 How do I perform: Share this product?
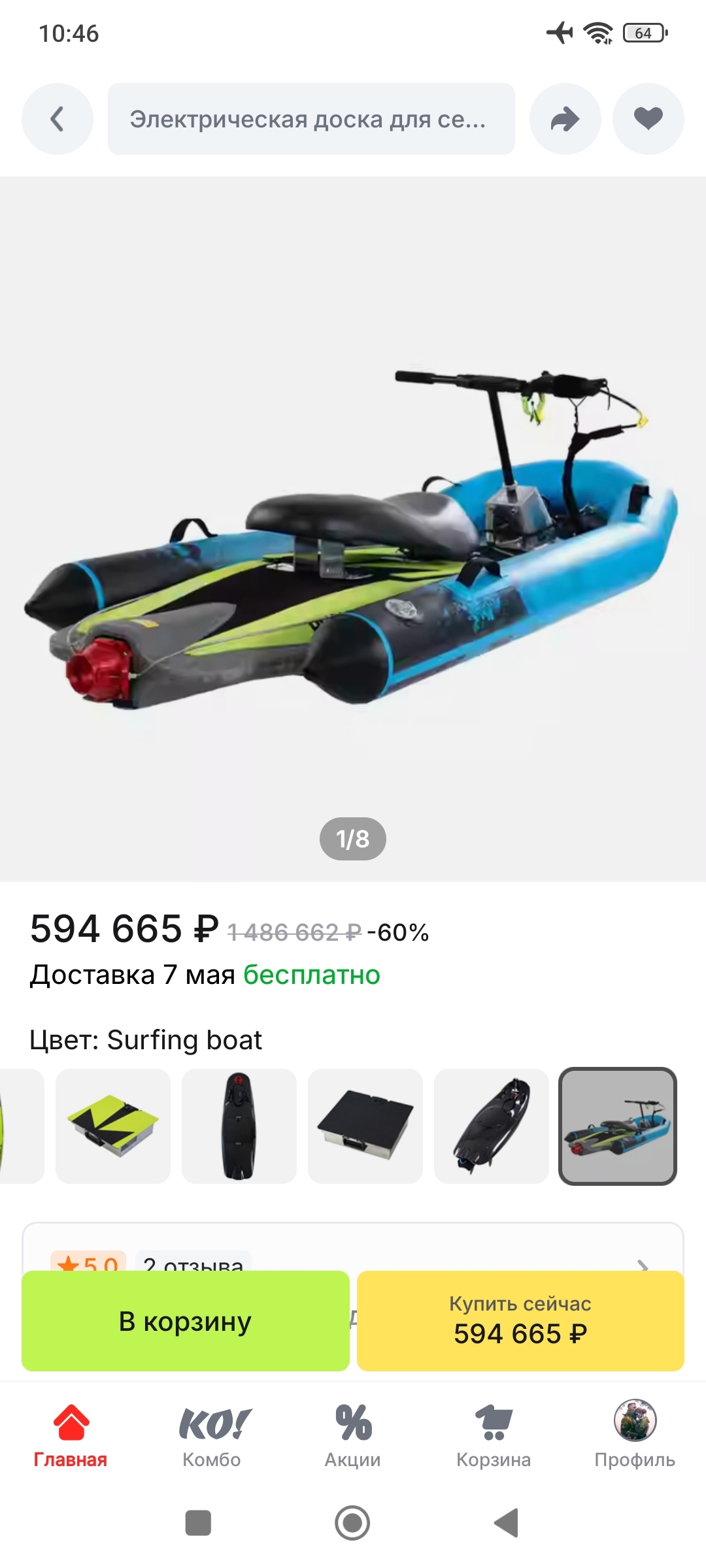point(565,119)
